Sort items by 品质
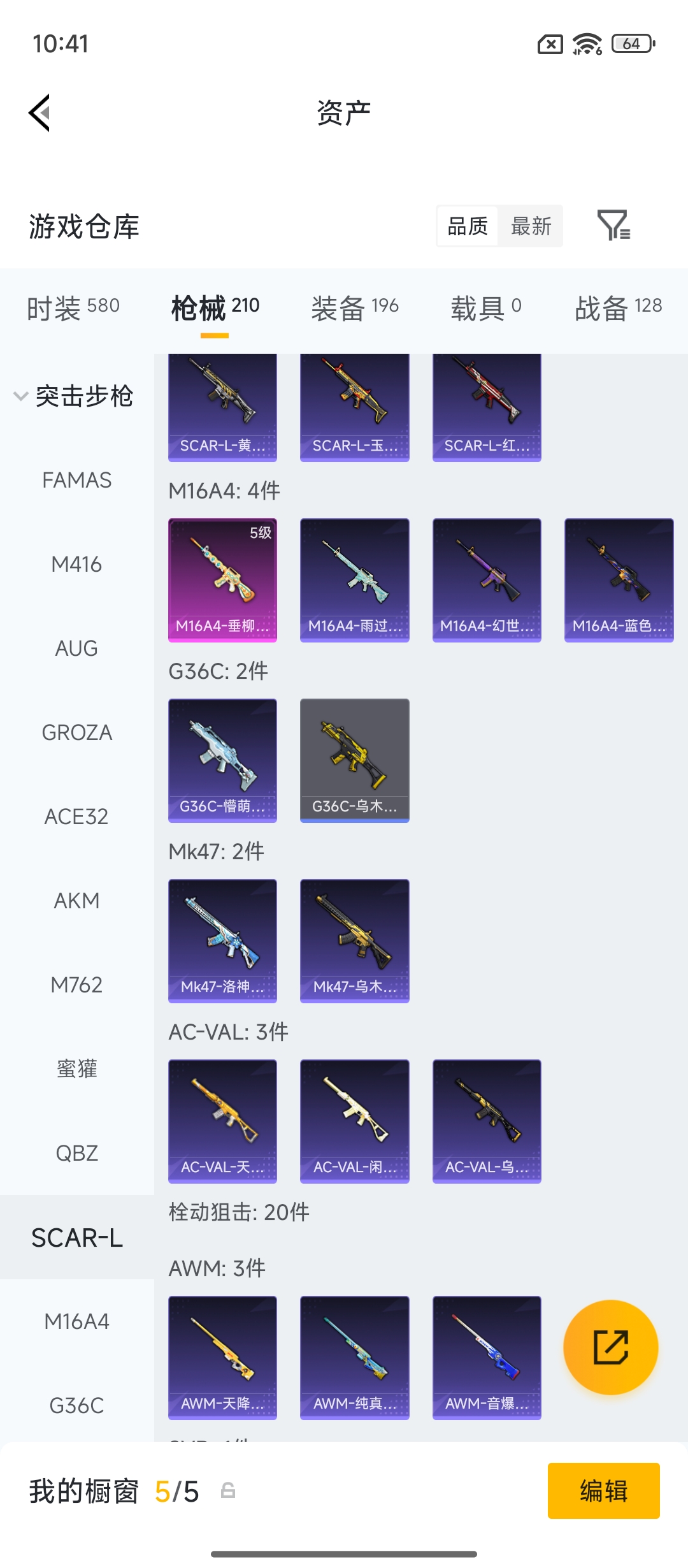Image resolution: width=688 pixels, height=1568 pixels. (x=468, y=226)
